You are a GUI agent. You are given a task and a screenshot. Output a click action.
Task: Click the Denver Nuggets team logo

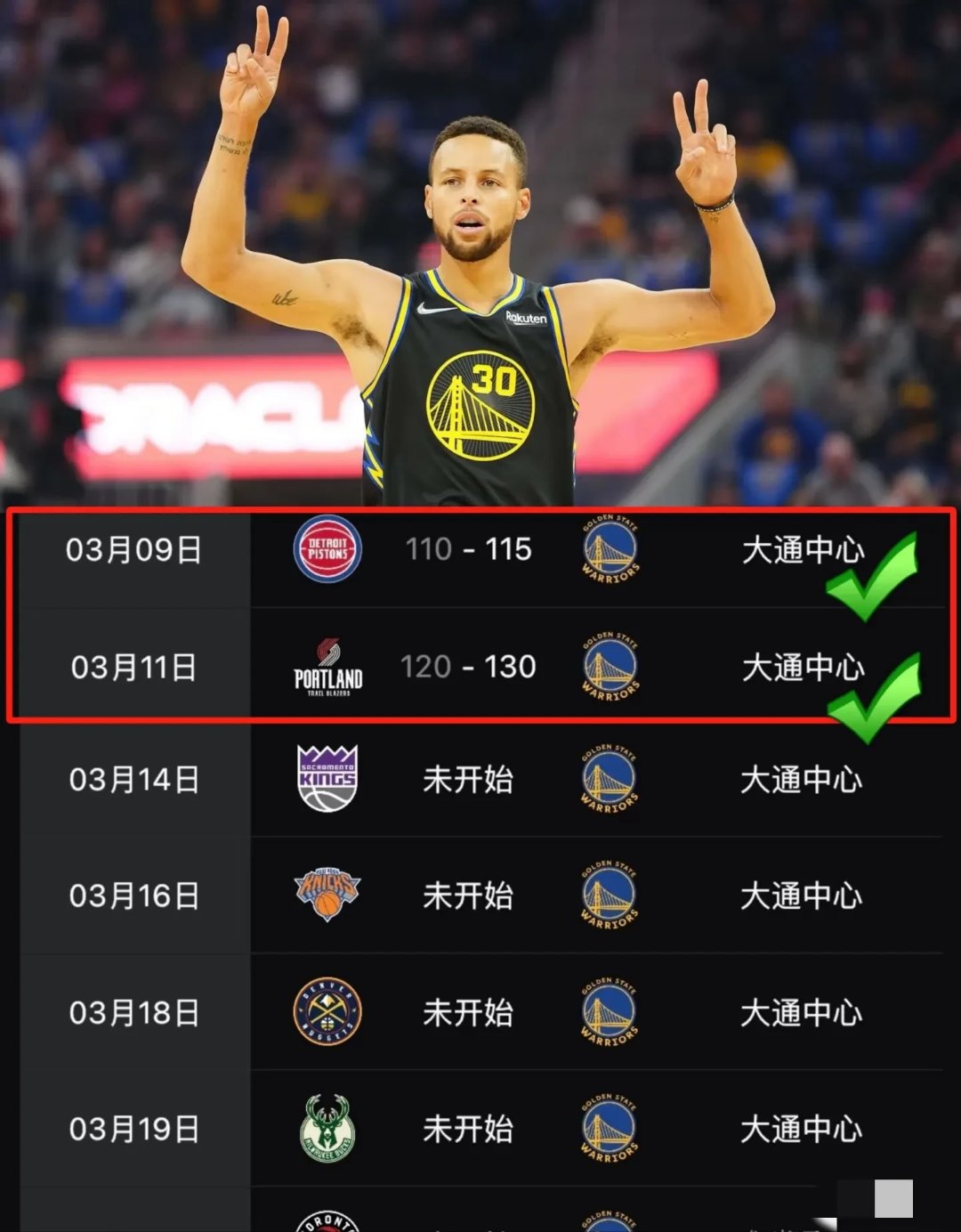click(x=327, y=1012)
